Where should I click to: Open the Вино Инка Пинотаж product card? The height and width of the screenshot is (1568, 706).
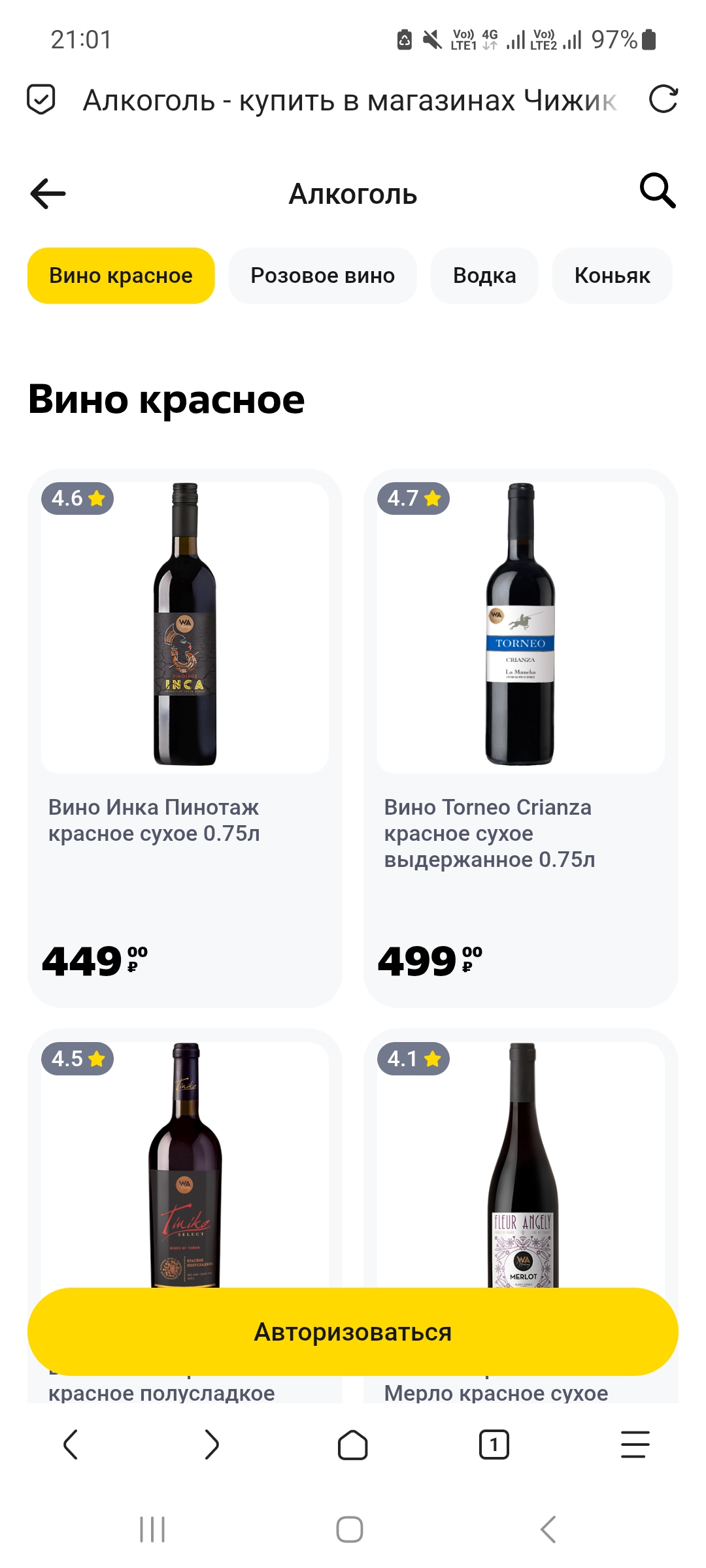click(x=185, y=738)
